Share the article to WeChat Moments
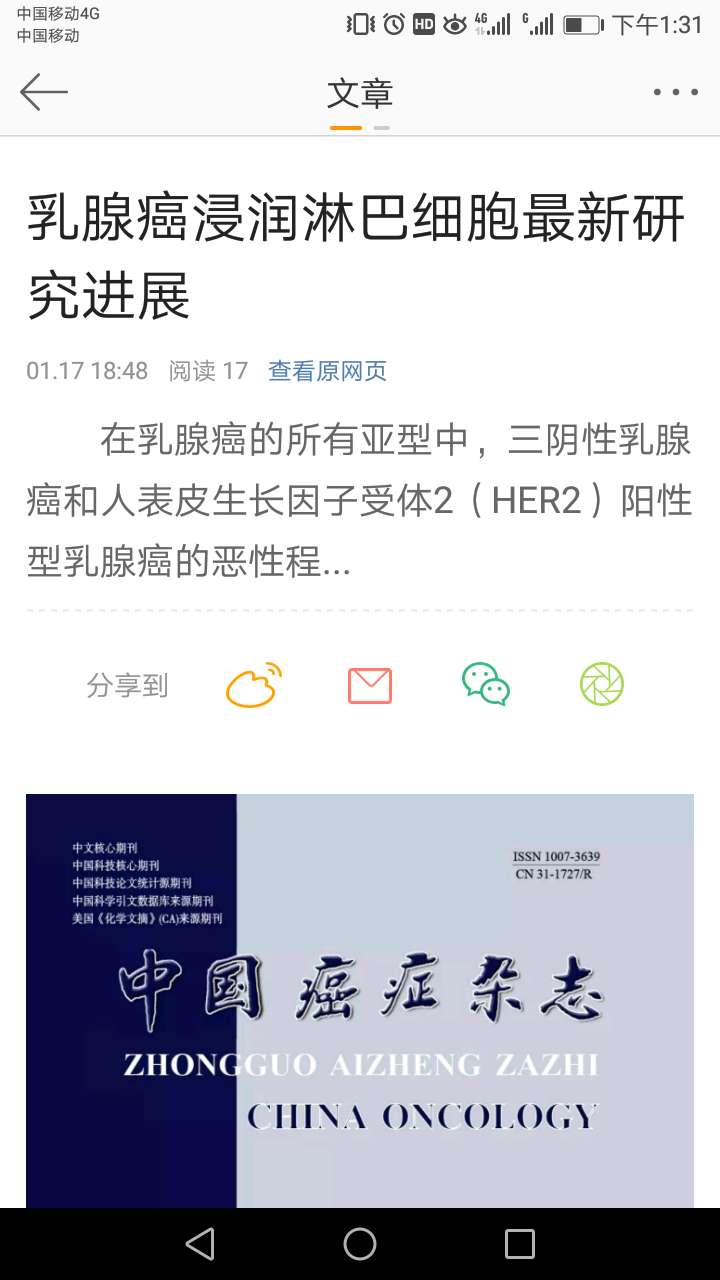 coord(601,684)
